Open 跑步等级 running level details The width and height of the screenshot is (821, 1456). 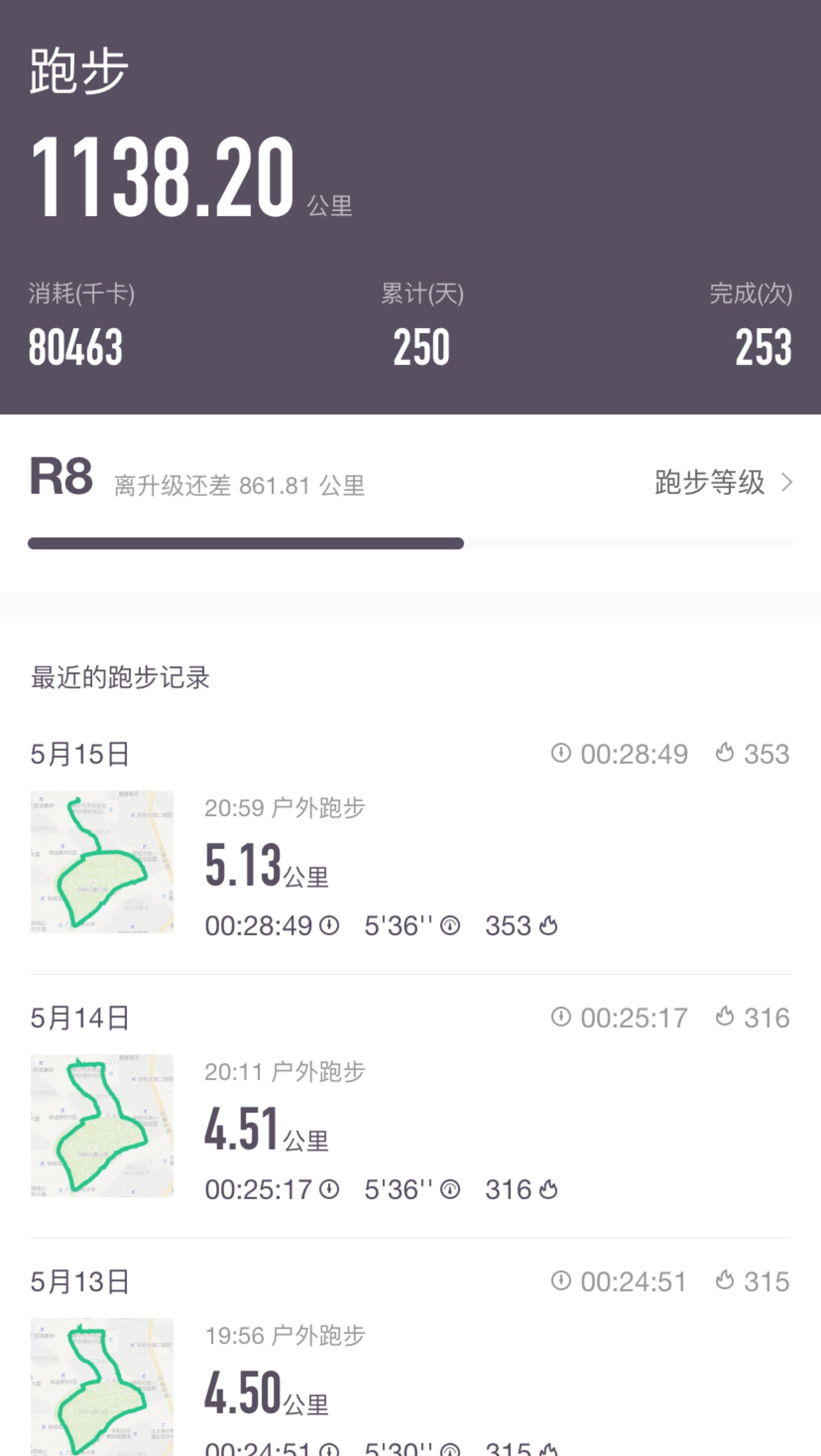pyautogui.click(x=723, y=482)
